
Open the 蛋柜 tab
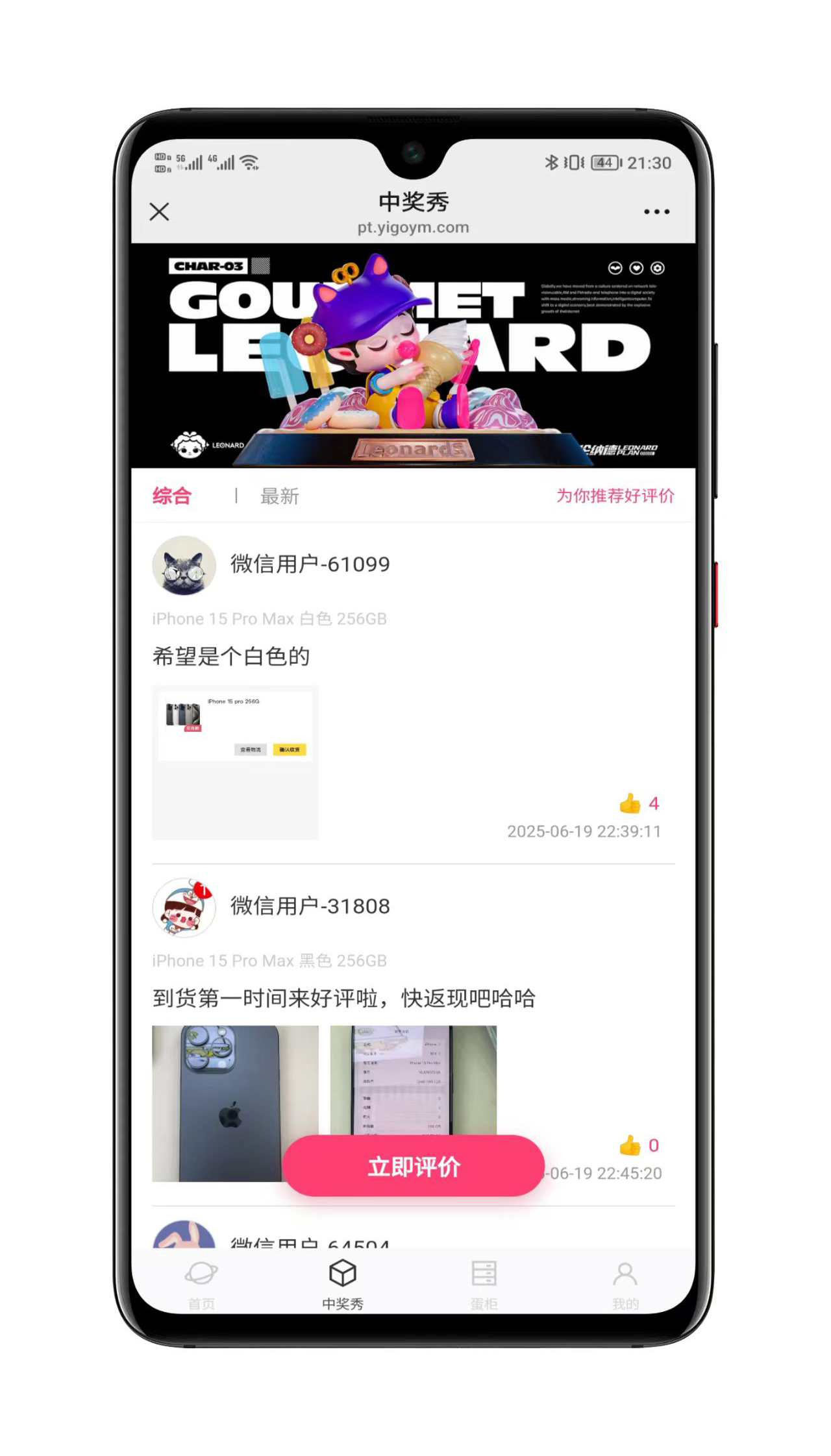coord(484,1283)
